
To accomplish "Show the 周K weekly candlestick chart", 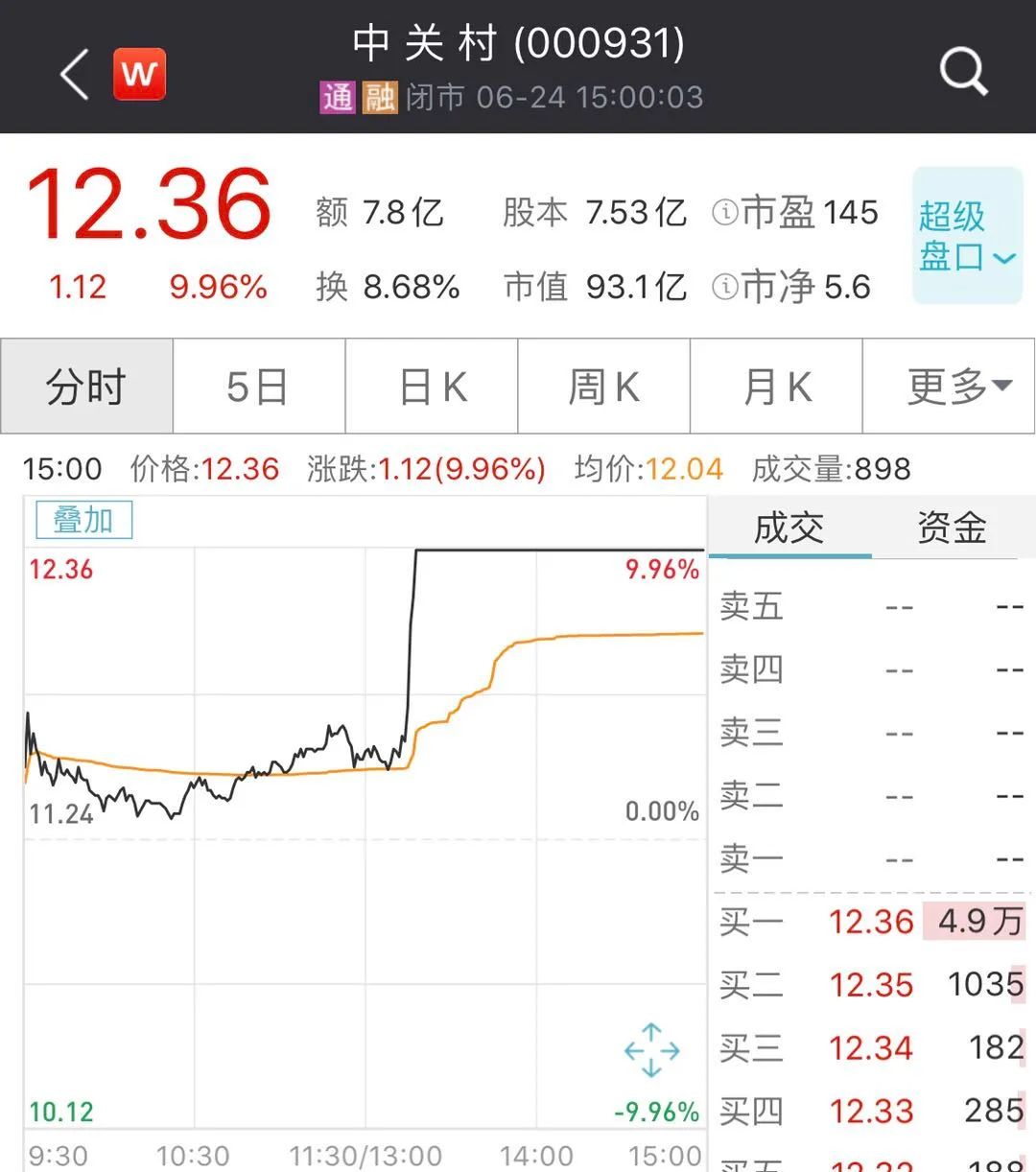I will 603,387.
